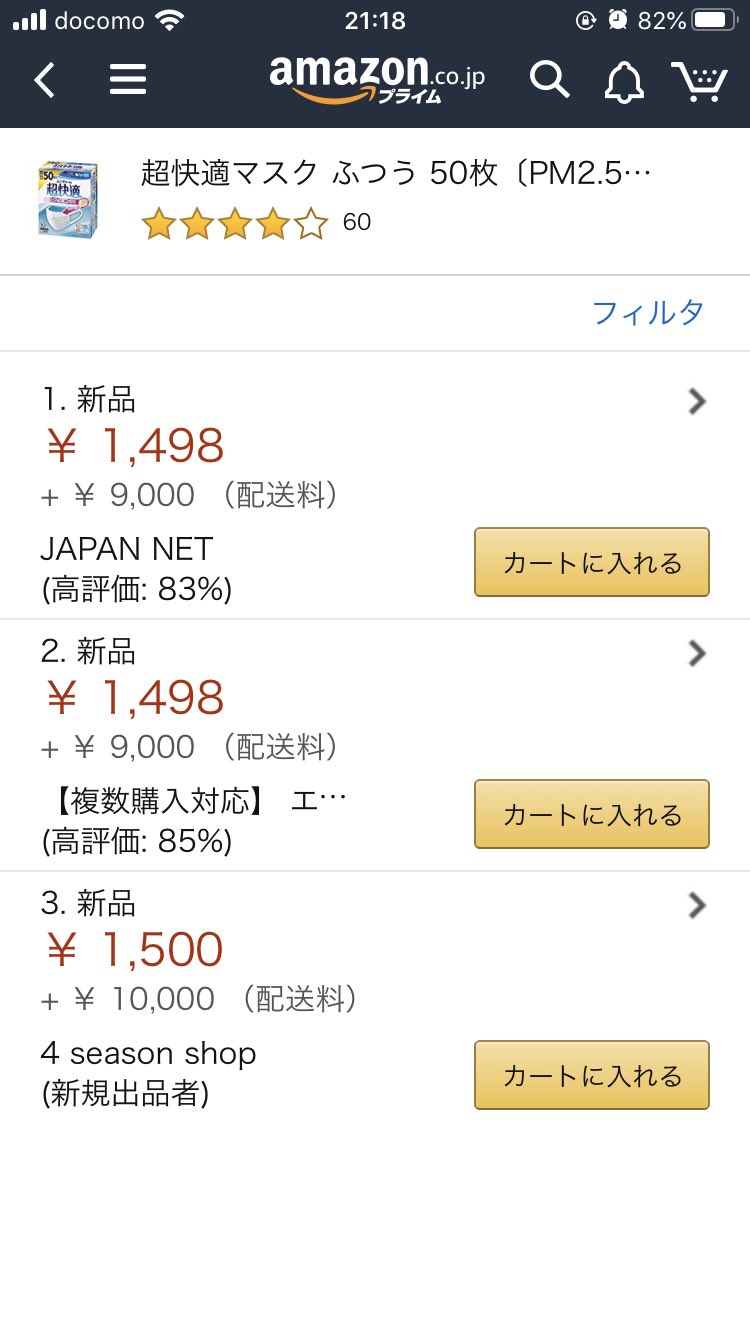Open the hamburger menu

pos(128,79)
